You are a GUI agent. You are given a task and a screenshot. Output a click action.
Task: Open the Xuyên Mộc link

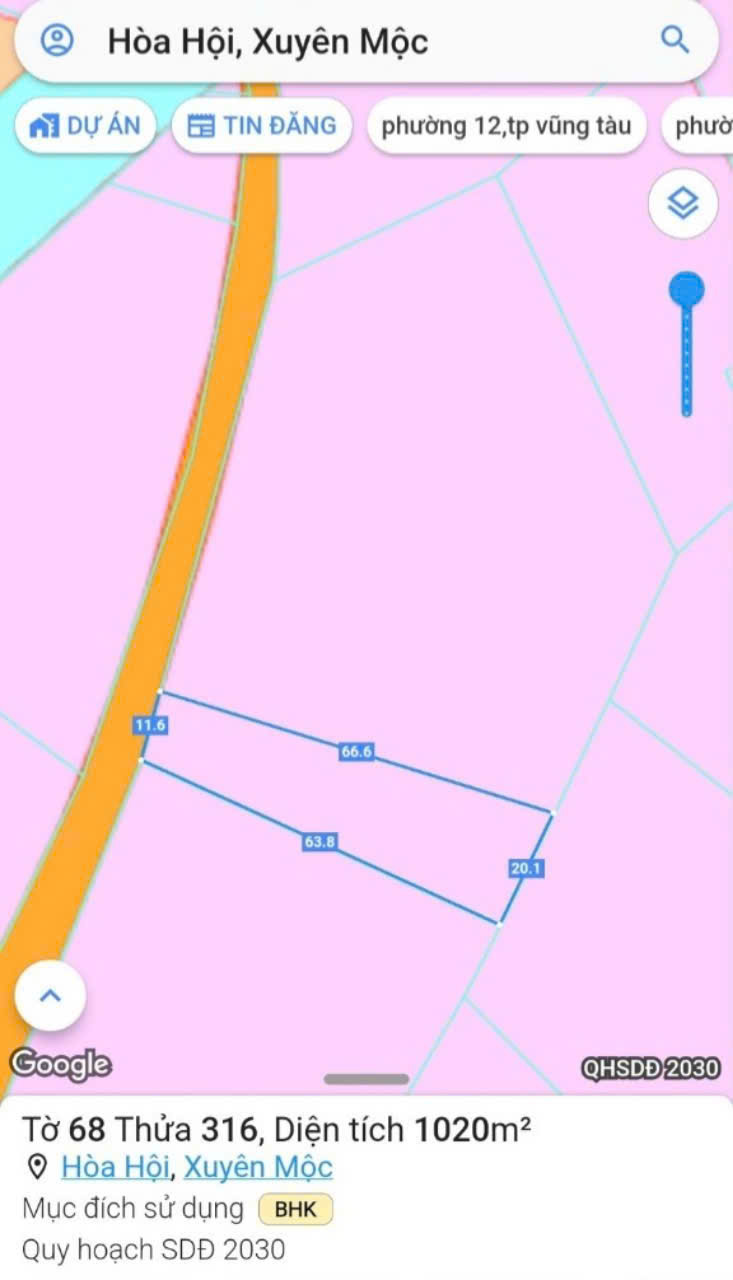pyautogui.click(x=258, y=1167)
